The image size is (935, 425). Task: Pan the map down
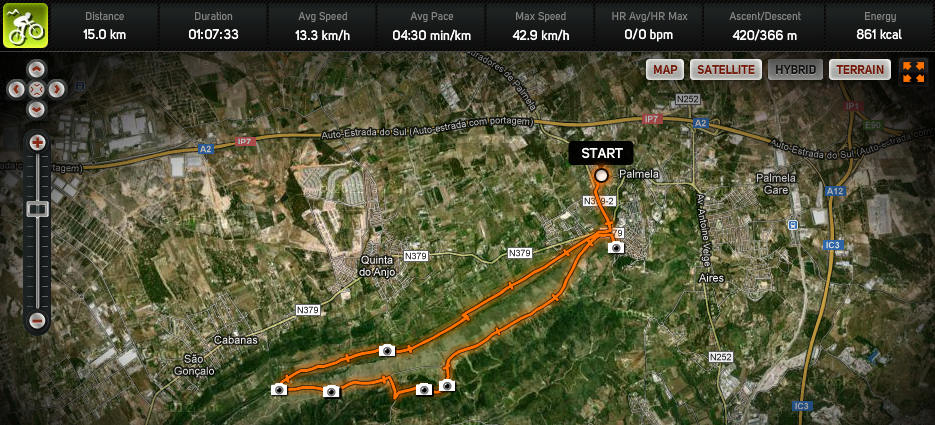37,107
